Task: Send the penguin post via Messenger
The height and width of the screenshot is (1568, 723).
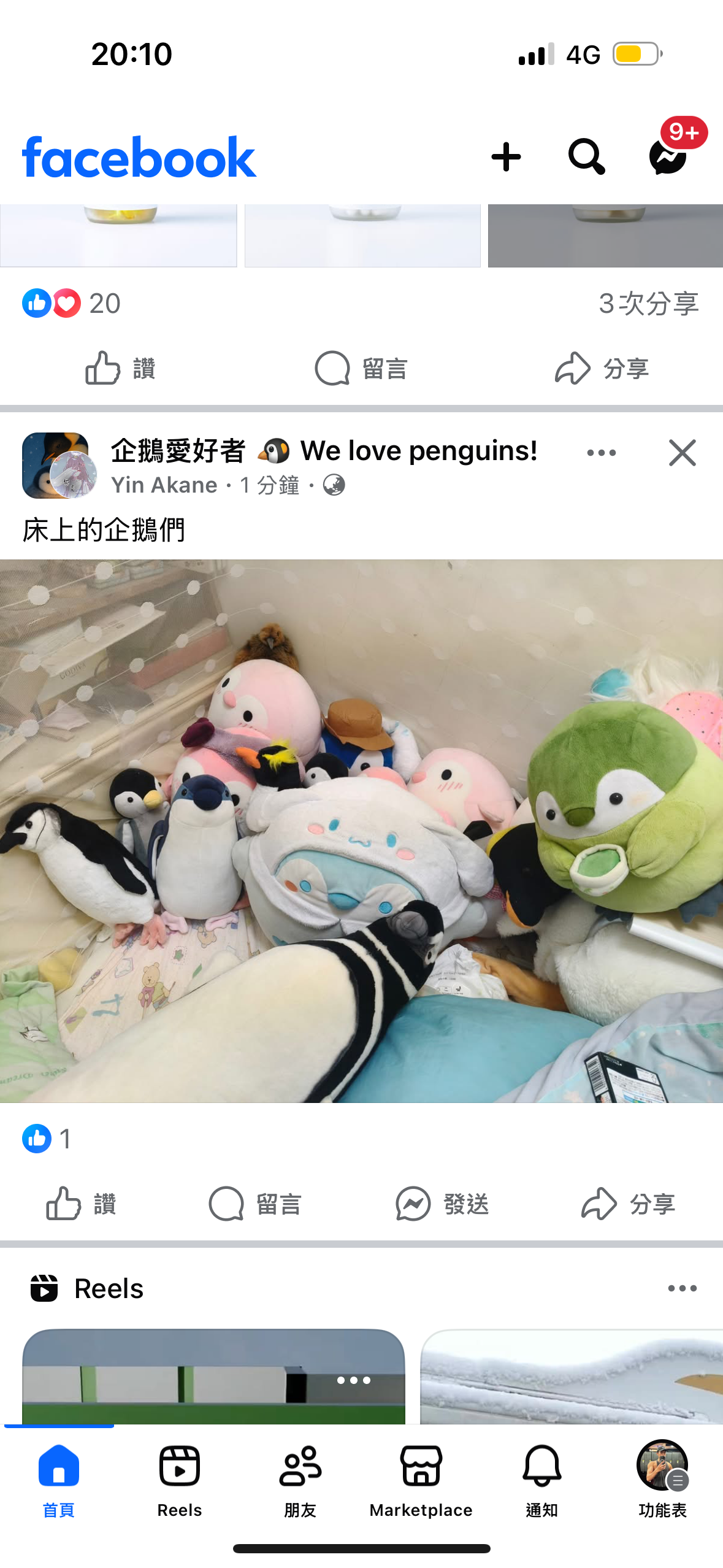Action: [442, 1204]
